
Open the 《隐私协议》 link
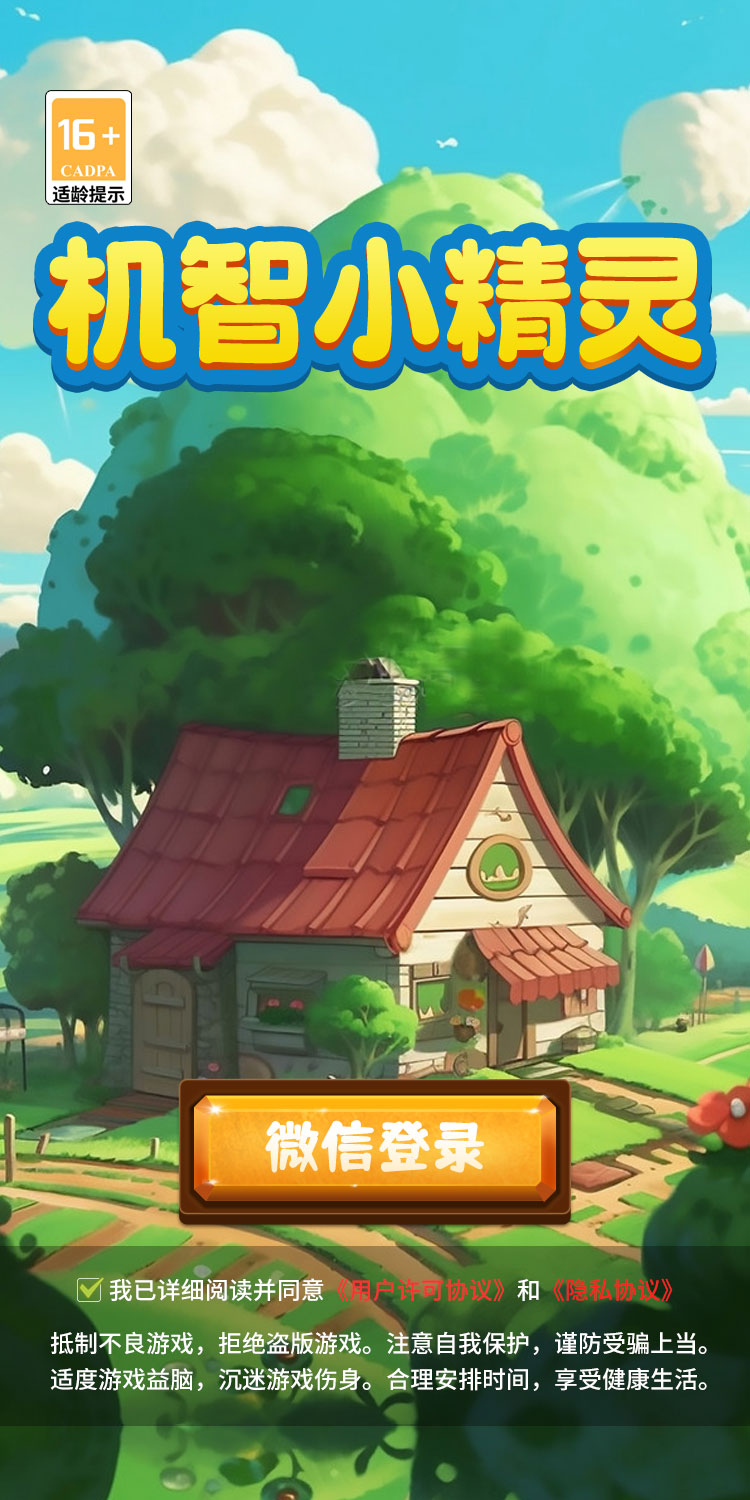[x=611, y=1290]
